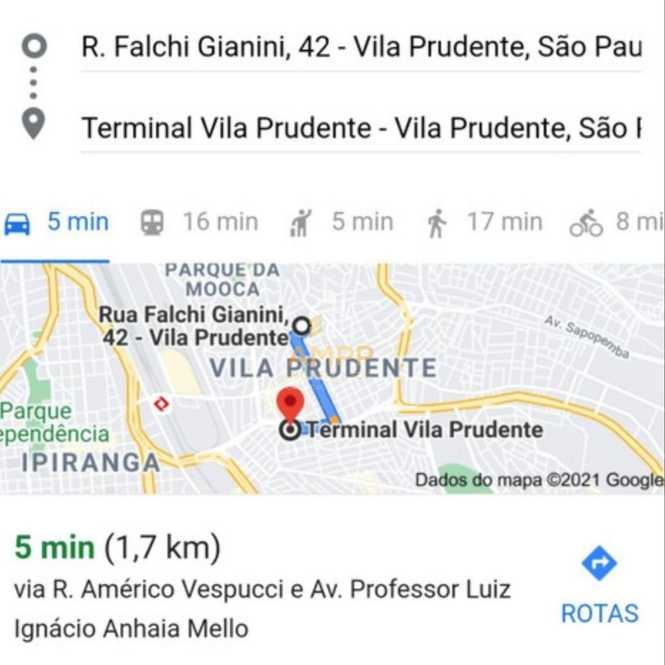Switch to the walking 17 min tab
The width and height of the screenshot is (665, 665).
[484, 222]
